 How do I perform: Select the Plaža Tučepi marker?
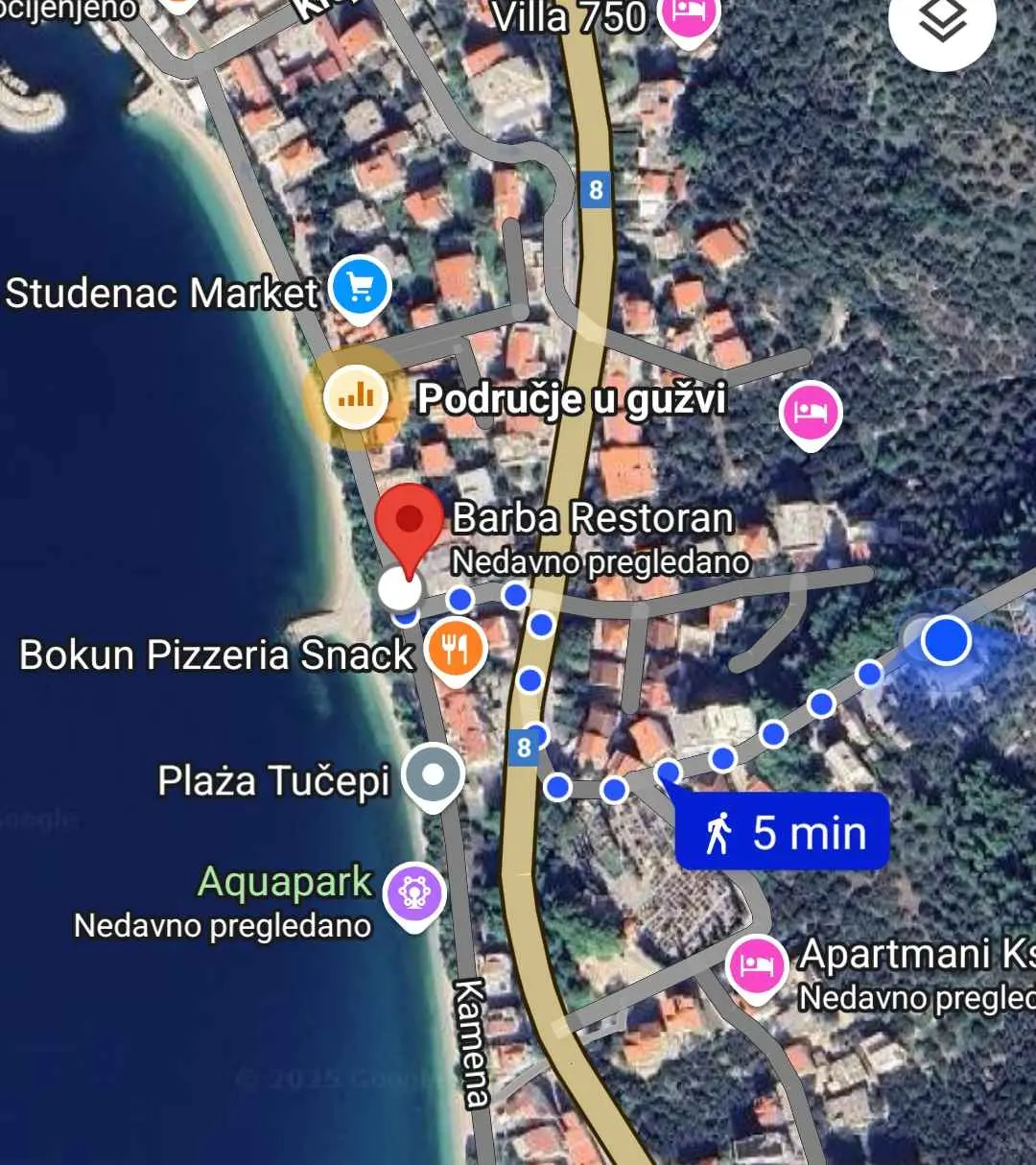tap(433, 774)
